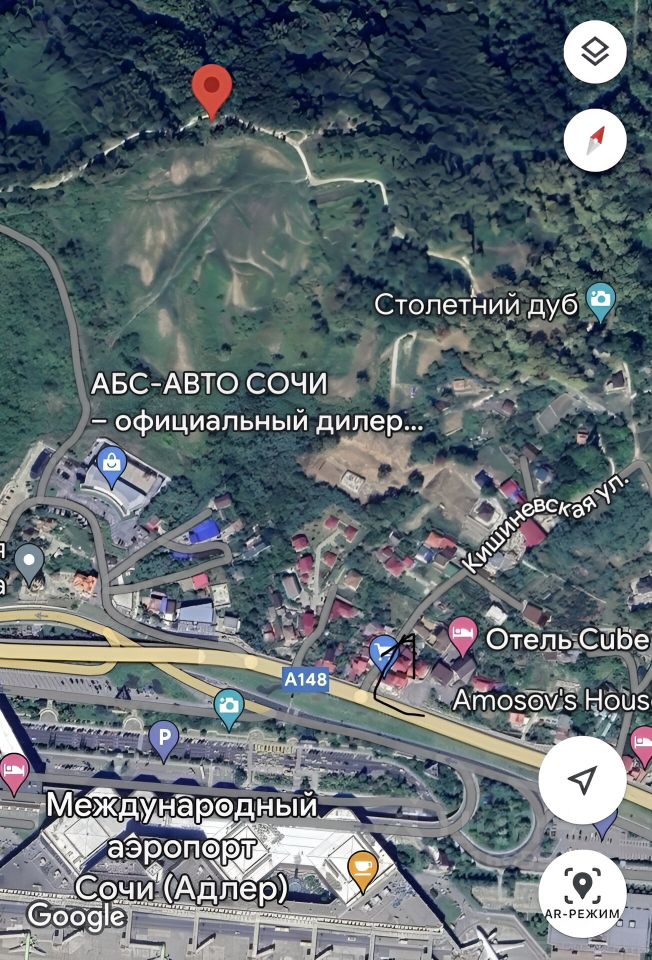Launch AR-режим live view
This screenshot has width=652, height=960.
[x=582, y=893]
